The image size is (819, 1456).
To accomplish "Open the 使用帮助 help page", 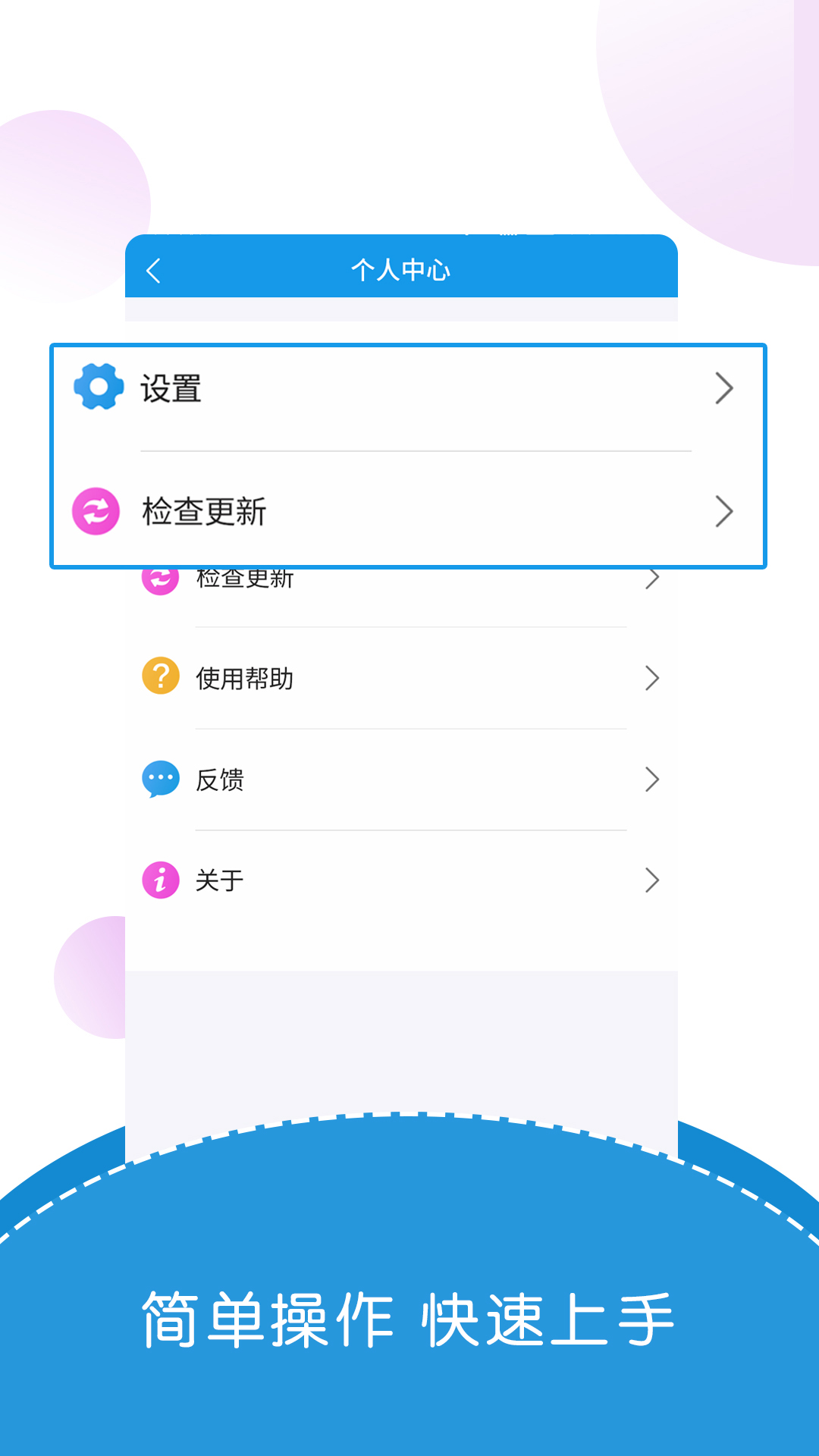I will 243,679.
